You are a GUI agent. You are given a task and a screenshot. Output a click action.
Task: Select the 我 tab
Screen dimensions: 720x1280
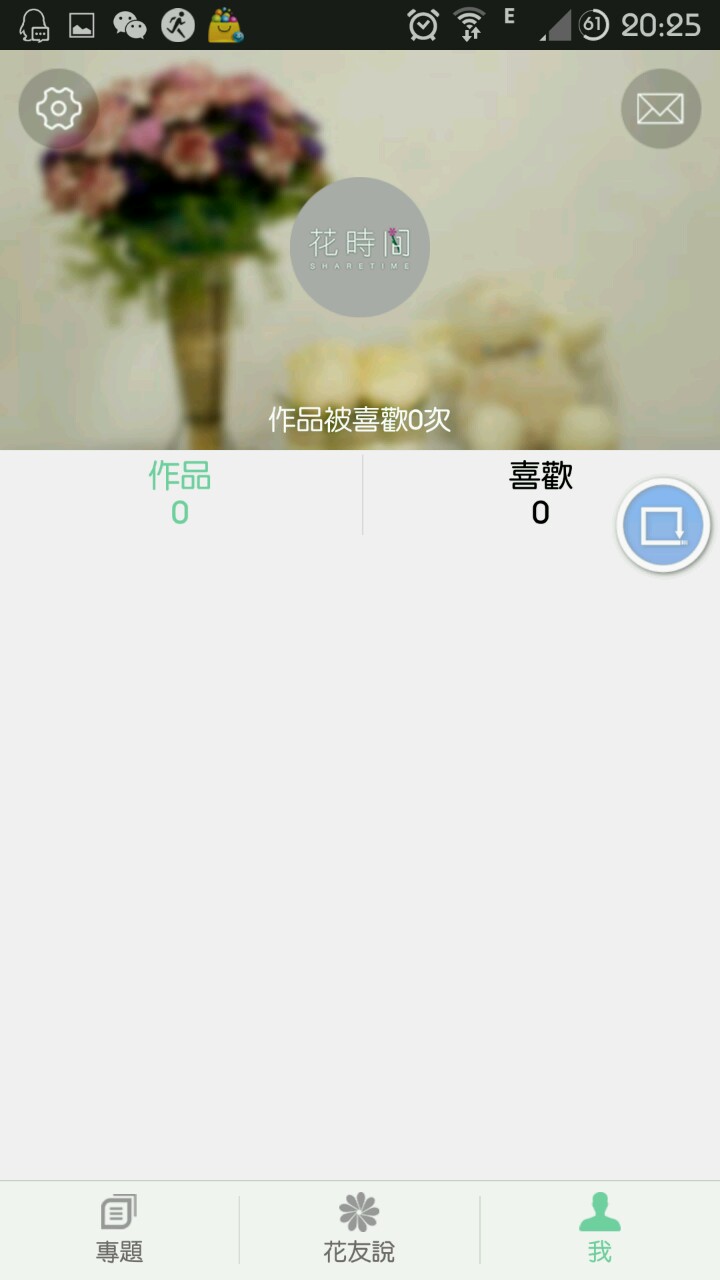tap(600, 1230)
